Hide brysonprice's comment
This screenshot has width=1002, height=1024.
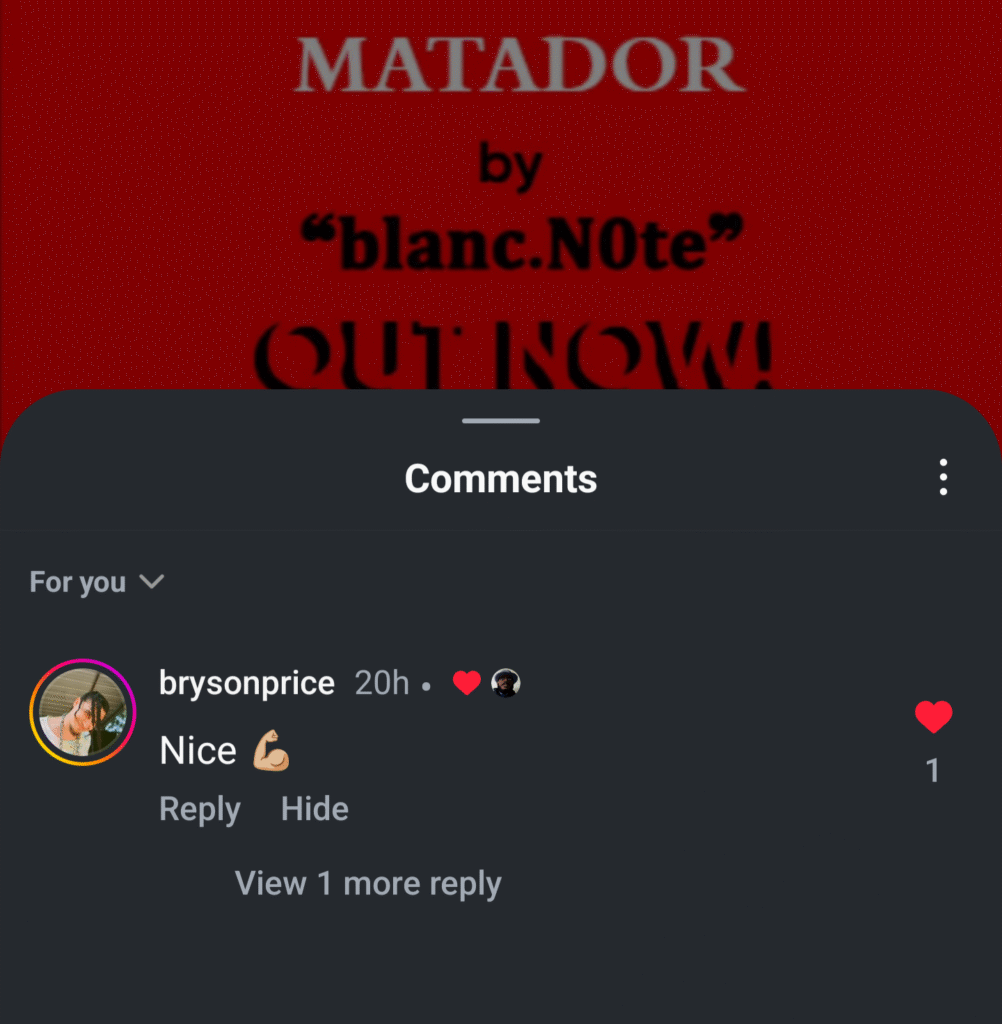(x=314, y=809)
